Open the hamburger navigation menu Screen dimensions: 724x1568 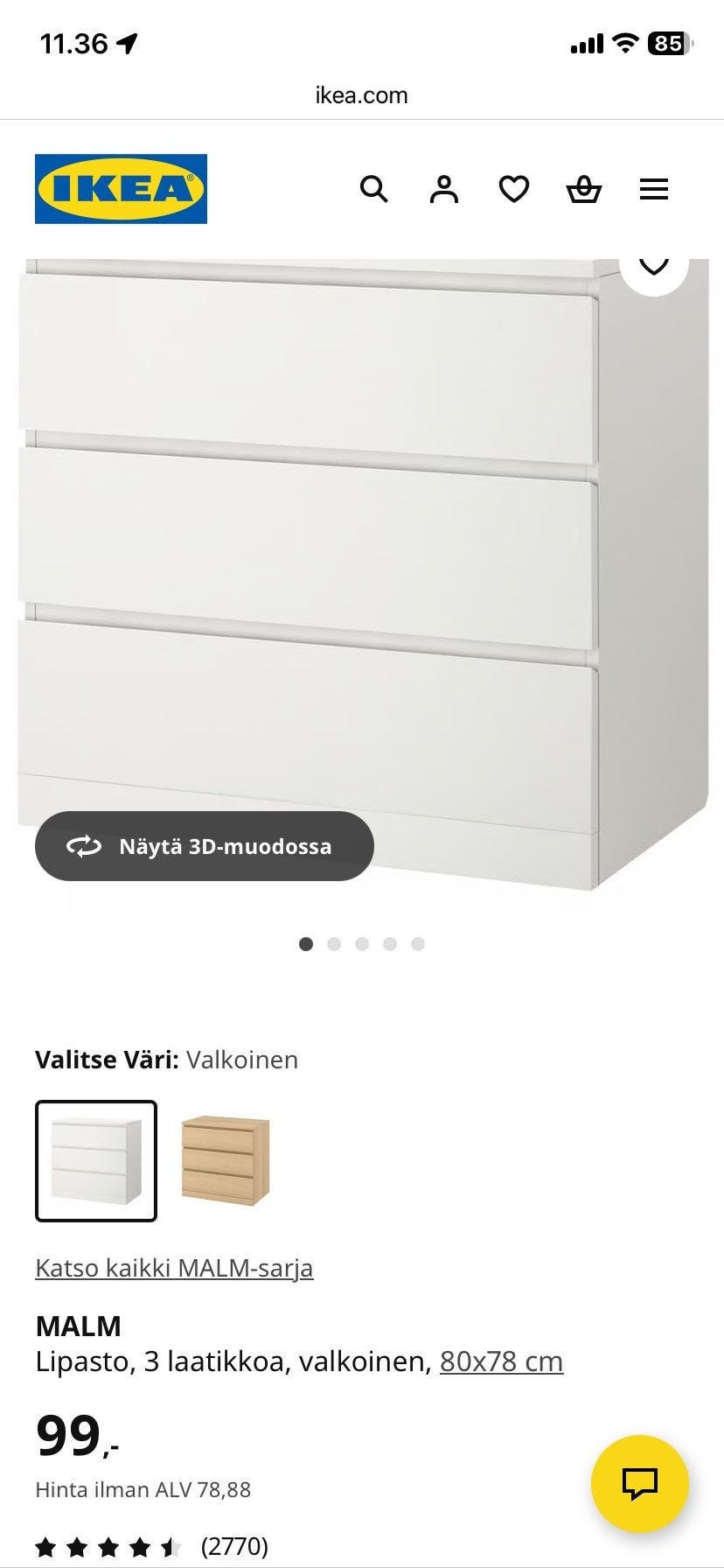pyautogui.click(x=654, y=189)
